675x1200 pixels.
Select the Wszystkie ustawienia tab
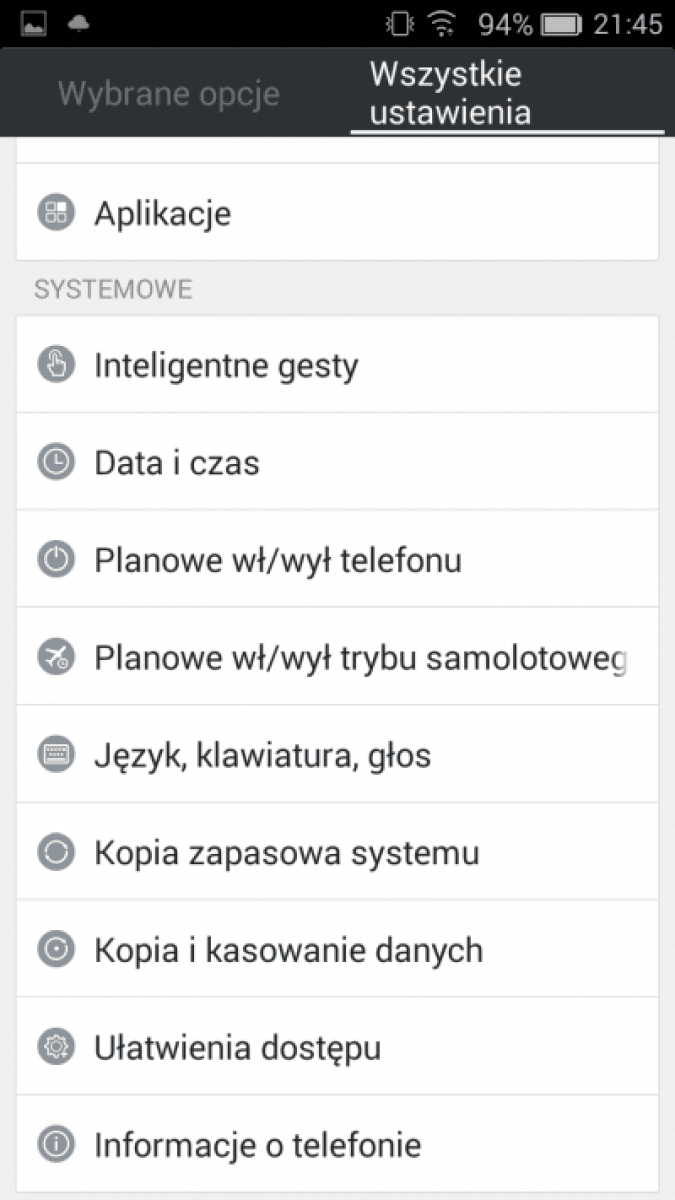(506, 92)
